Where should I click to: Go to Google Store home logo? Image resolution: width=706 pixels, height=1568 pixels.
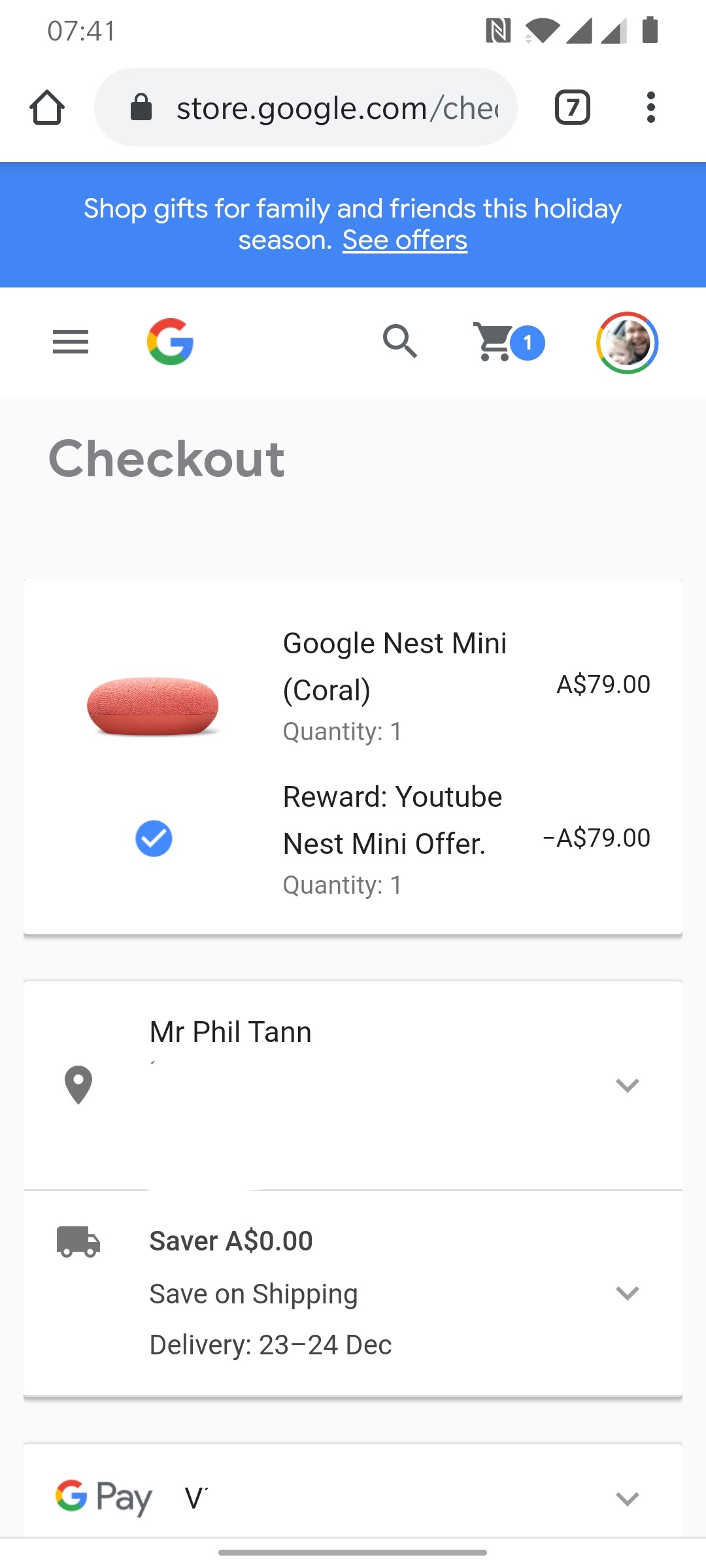(171, 342)
